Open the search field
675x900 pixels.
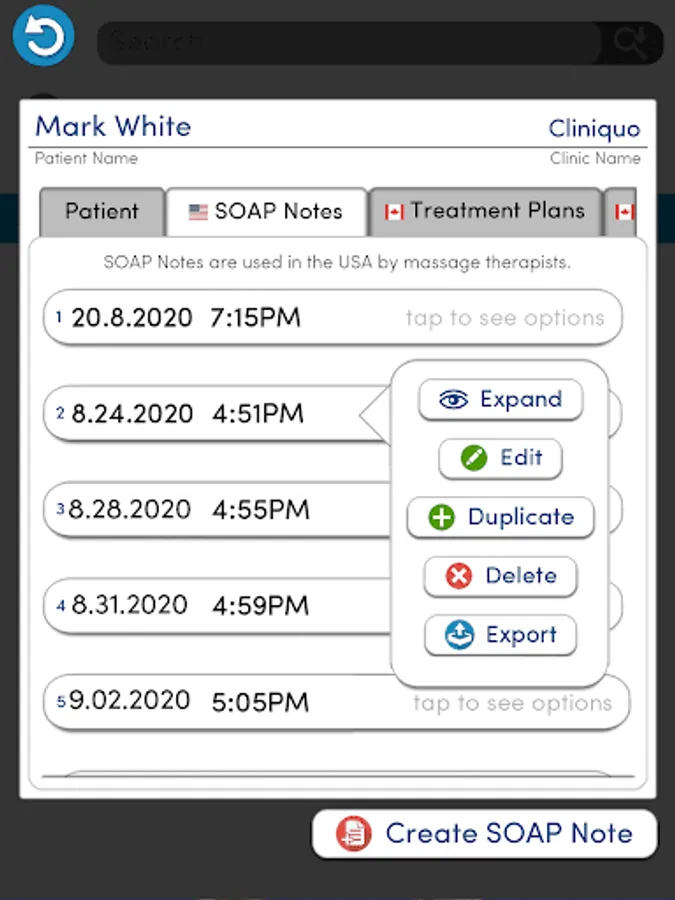(x=350, y=42)
